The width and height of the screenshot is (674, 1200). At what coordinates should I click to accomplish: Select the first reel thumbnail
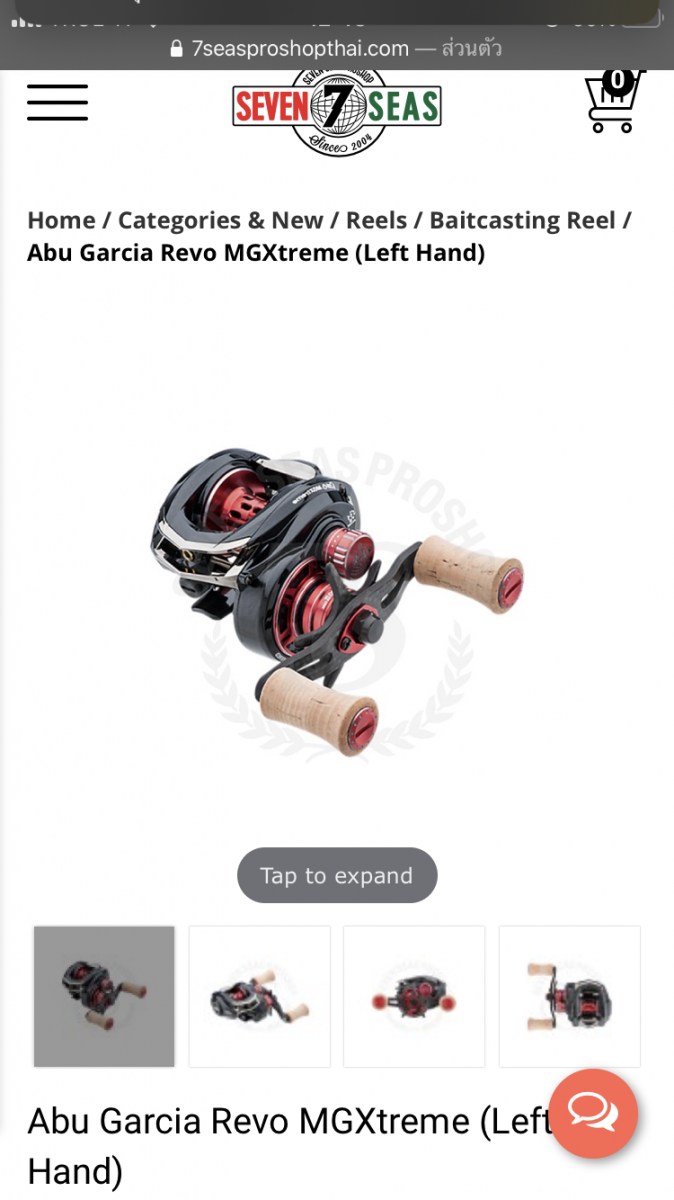click(x=104, y=996)
